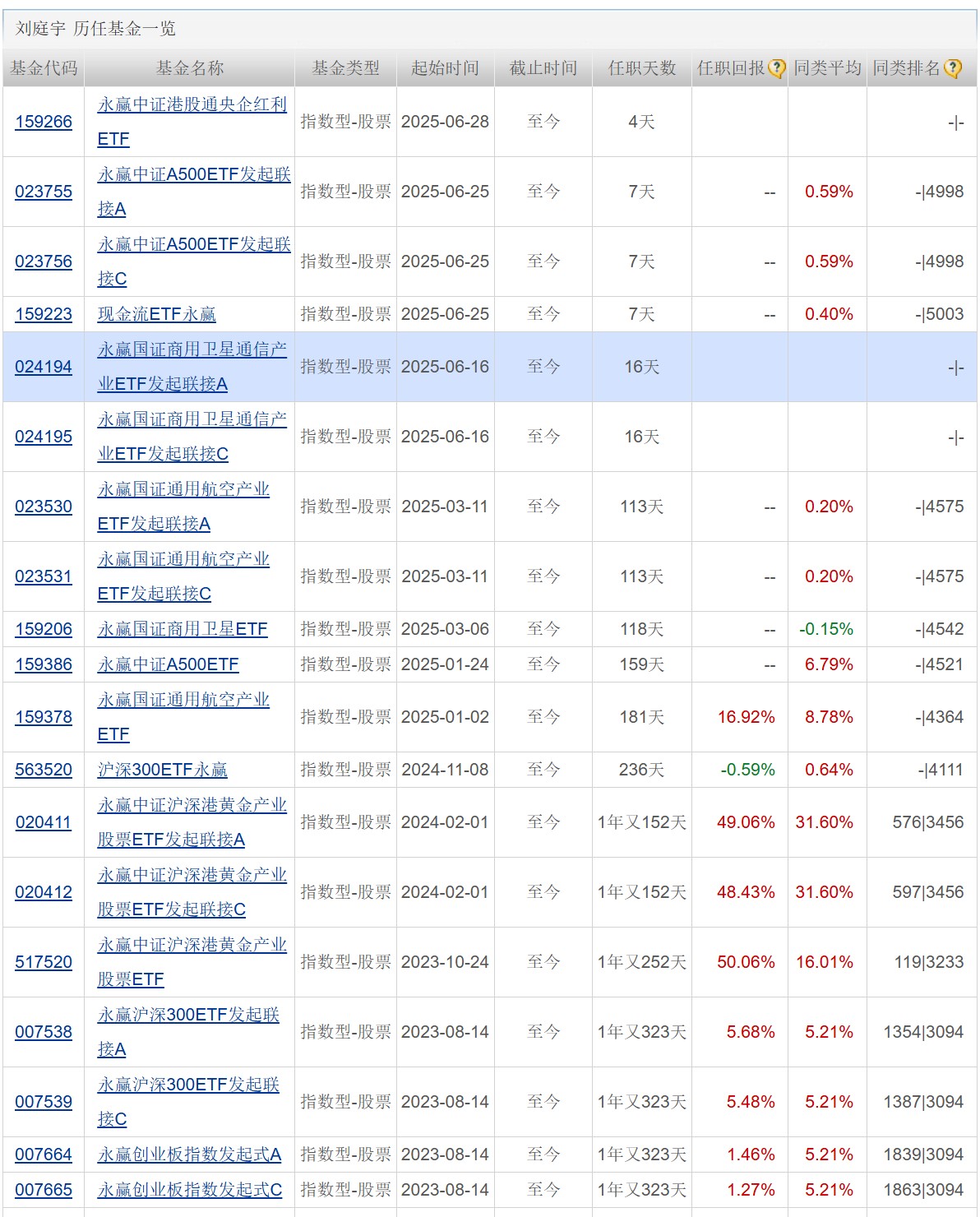Open fund code link 007665
The image size is (980, 1217).
pos(44,1190)
